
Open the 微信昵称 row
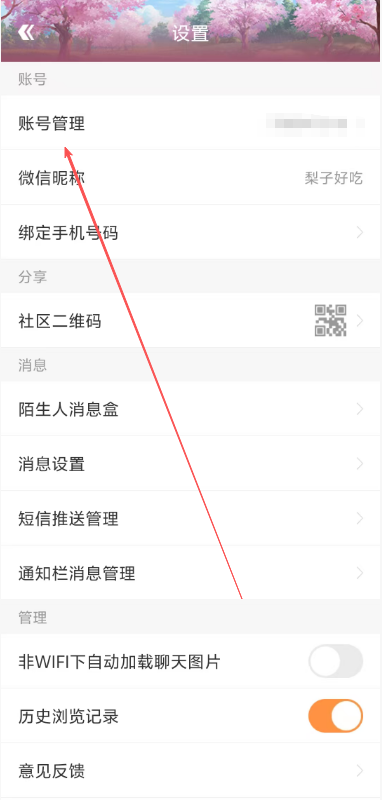(191, 178)
